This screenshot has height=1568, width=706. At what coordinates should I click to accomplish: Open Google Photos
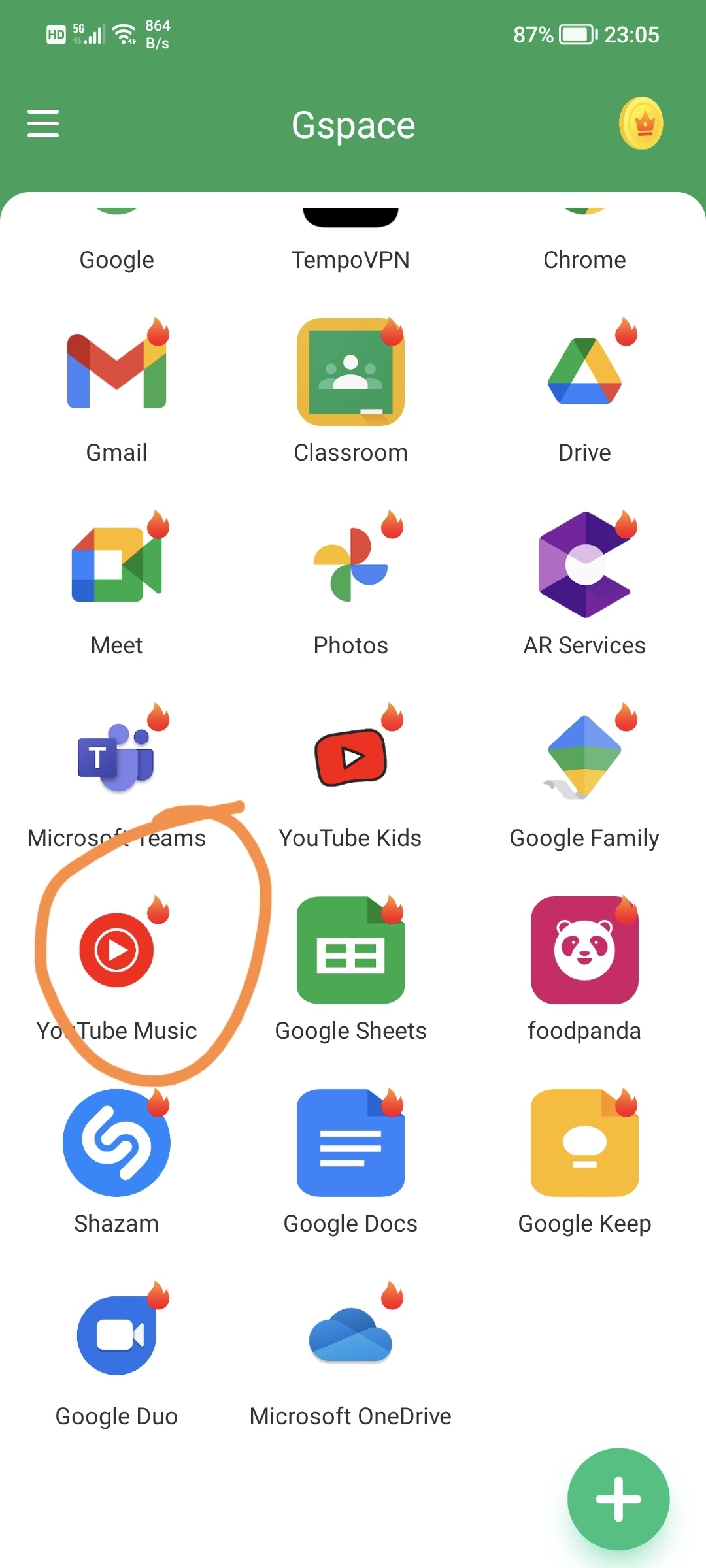point(350,564)
